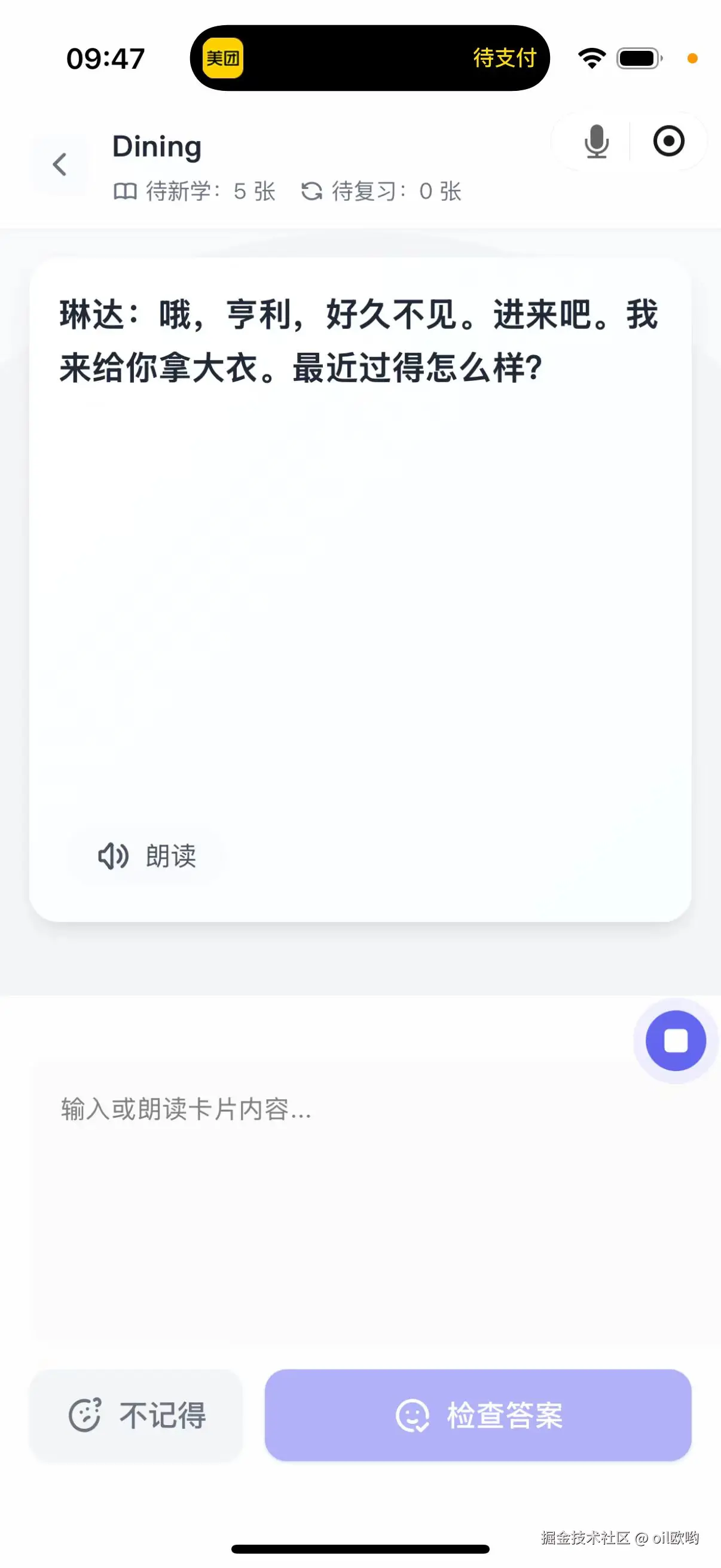Stop recording with the purple stop button
Image resolution: width=721 pixels, height=1568 pixels.
click(x=676, y=1041)
